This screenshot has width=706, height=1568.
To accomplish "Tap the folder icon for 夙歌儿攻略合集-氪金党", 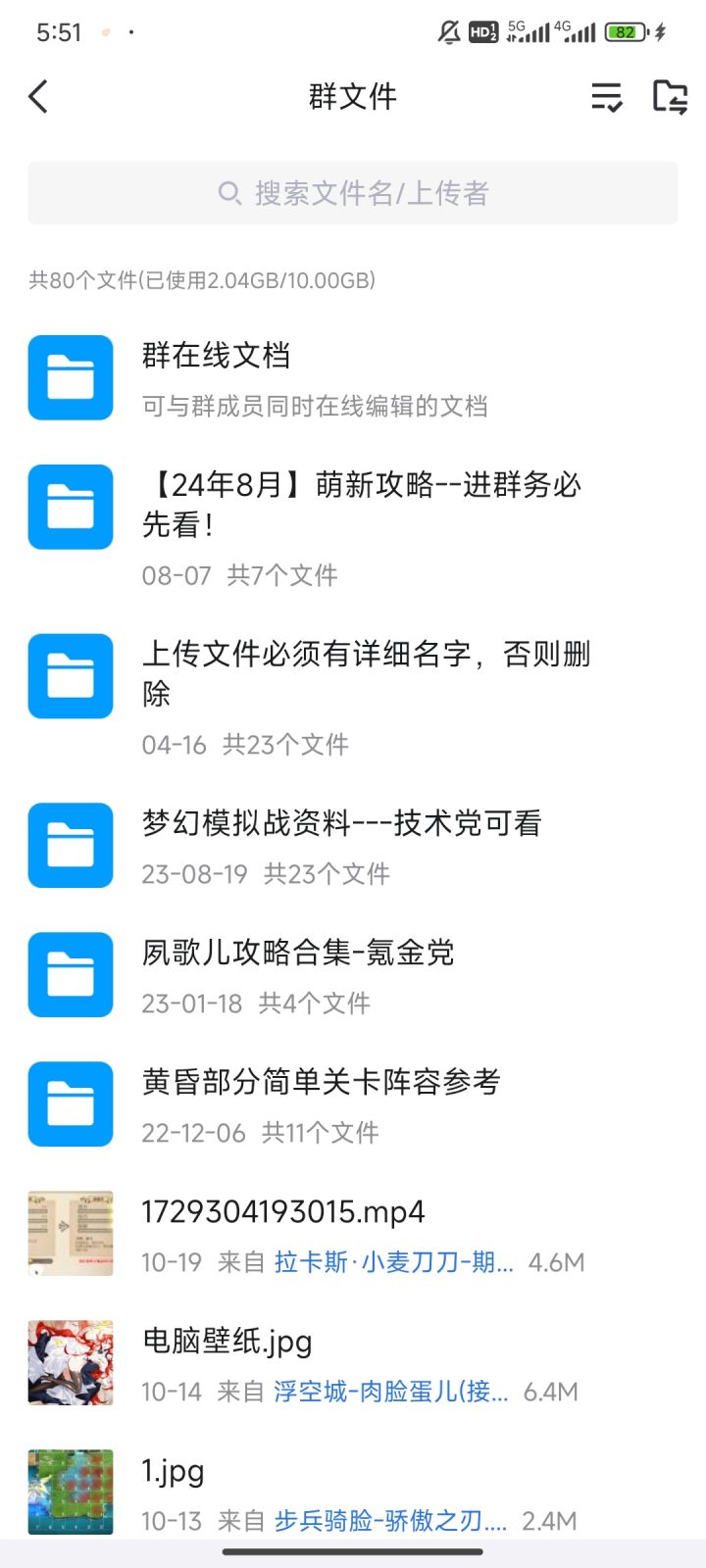I will 70,975.
